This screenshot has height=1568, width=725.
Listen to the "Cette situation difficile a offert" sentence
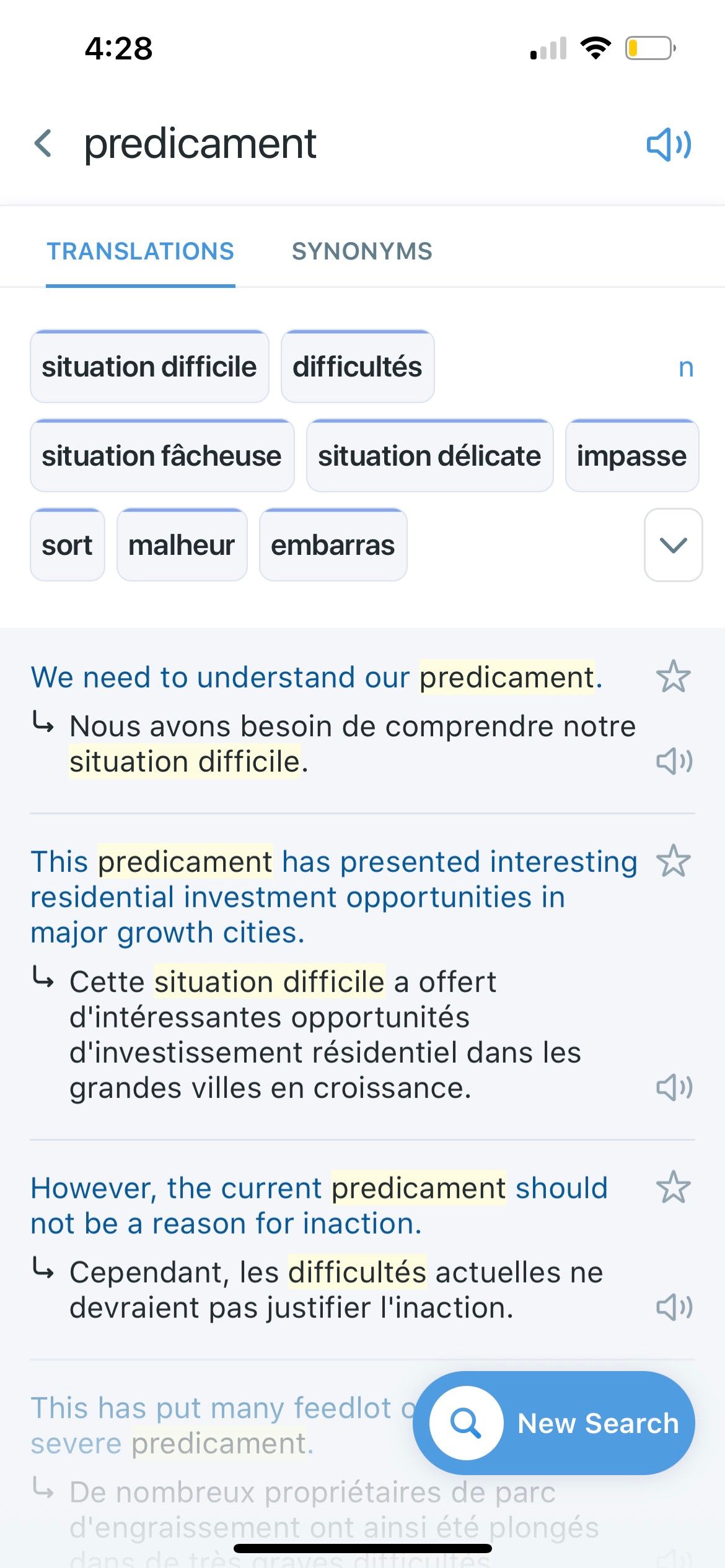(x=674, y=1087)
